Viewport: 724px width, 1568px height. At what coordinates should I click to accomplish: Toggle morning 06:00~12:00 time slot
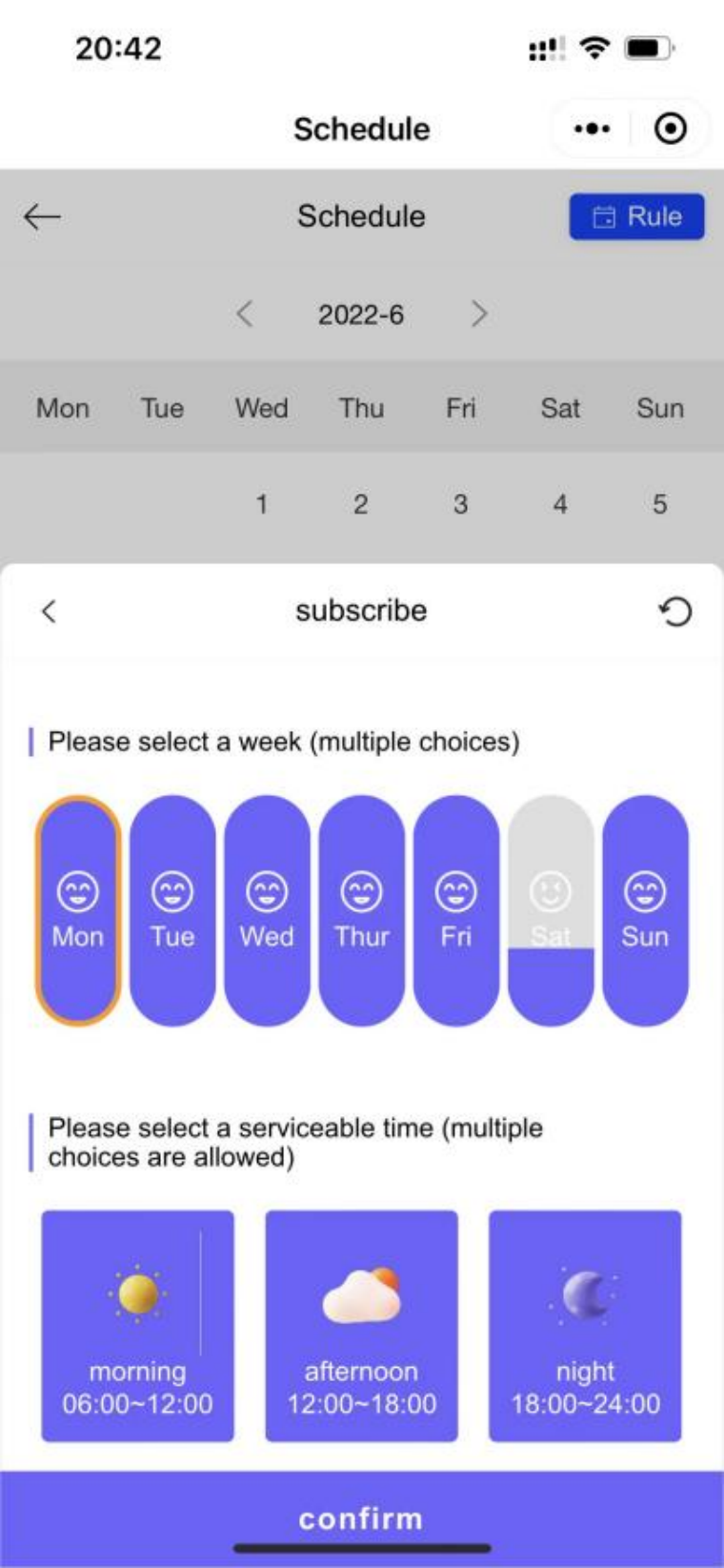point(137,1325)
